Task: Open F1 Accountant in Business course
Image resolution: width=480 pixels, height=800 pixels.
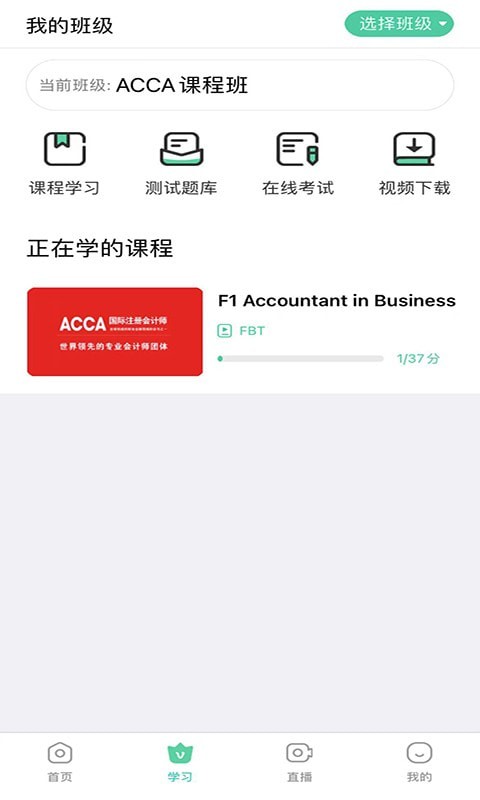Action: click(241, 332)
